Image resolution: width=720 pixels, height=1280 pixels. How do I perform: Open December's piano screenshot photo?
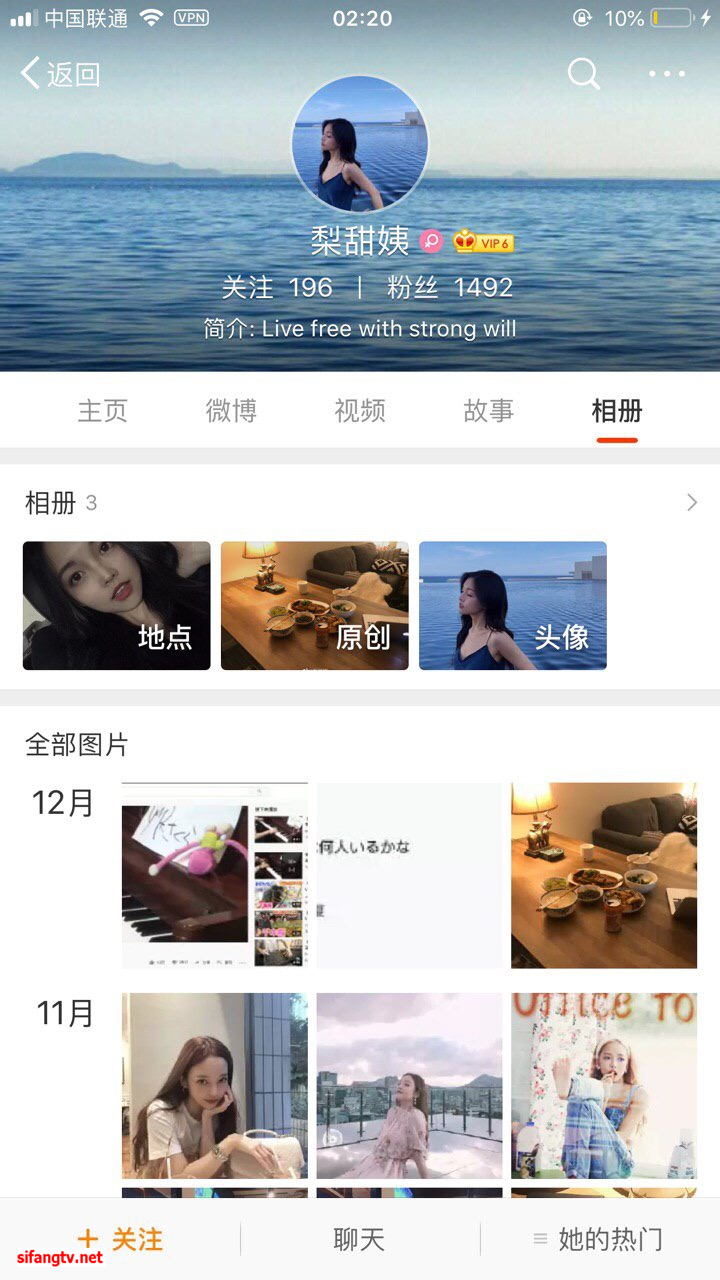point(215,875)
